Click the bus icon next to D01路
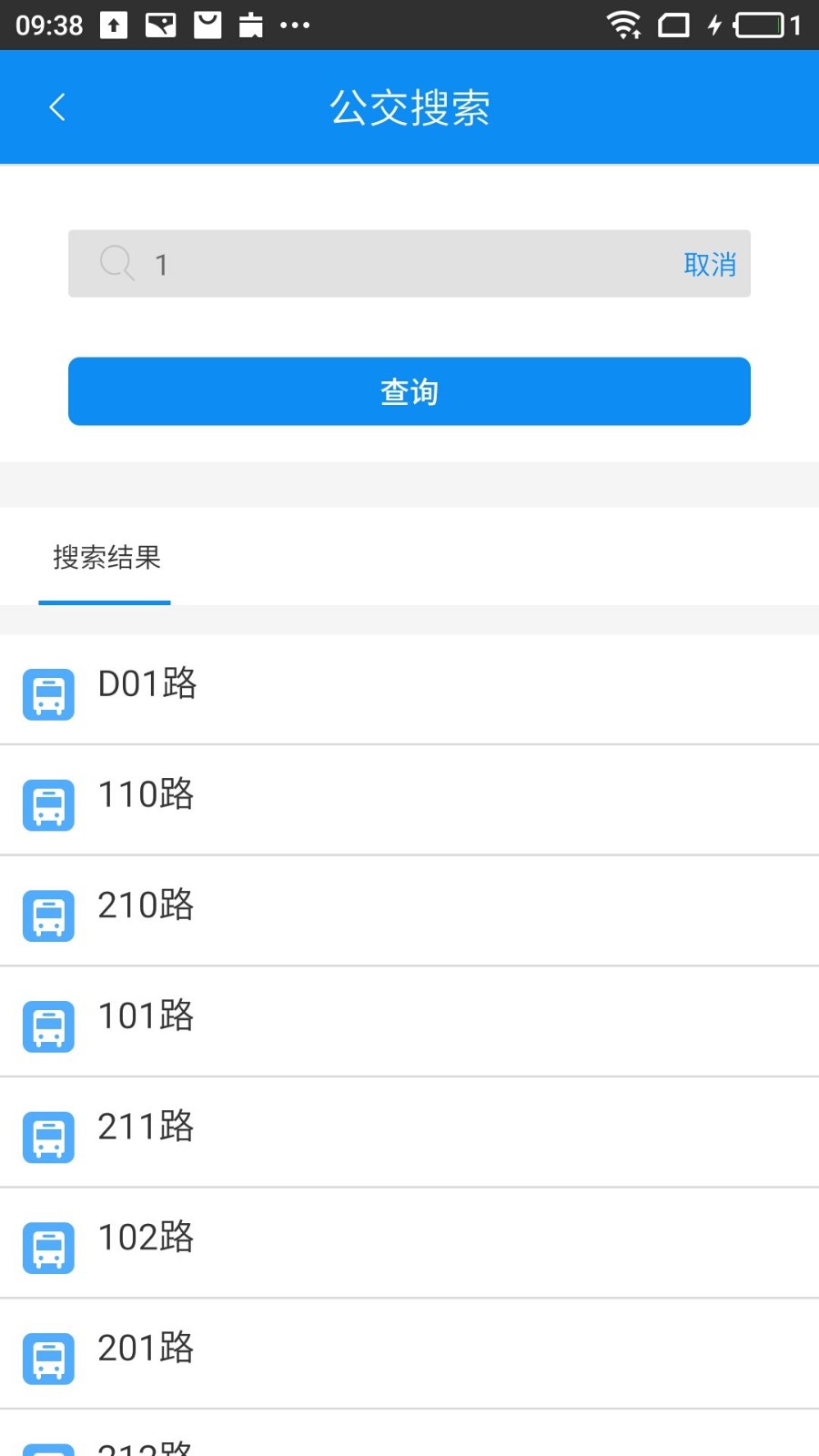Viewport: 819px width, 1456px height. coord(47,693)
